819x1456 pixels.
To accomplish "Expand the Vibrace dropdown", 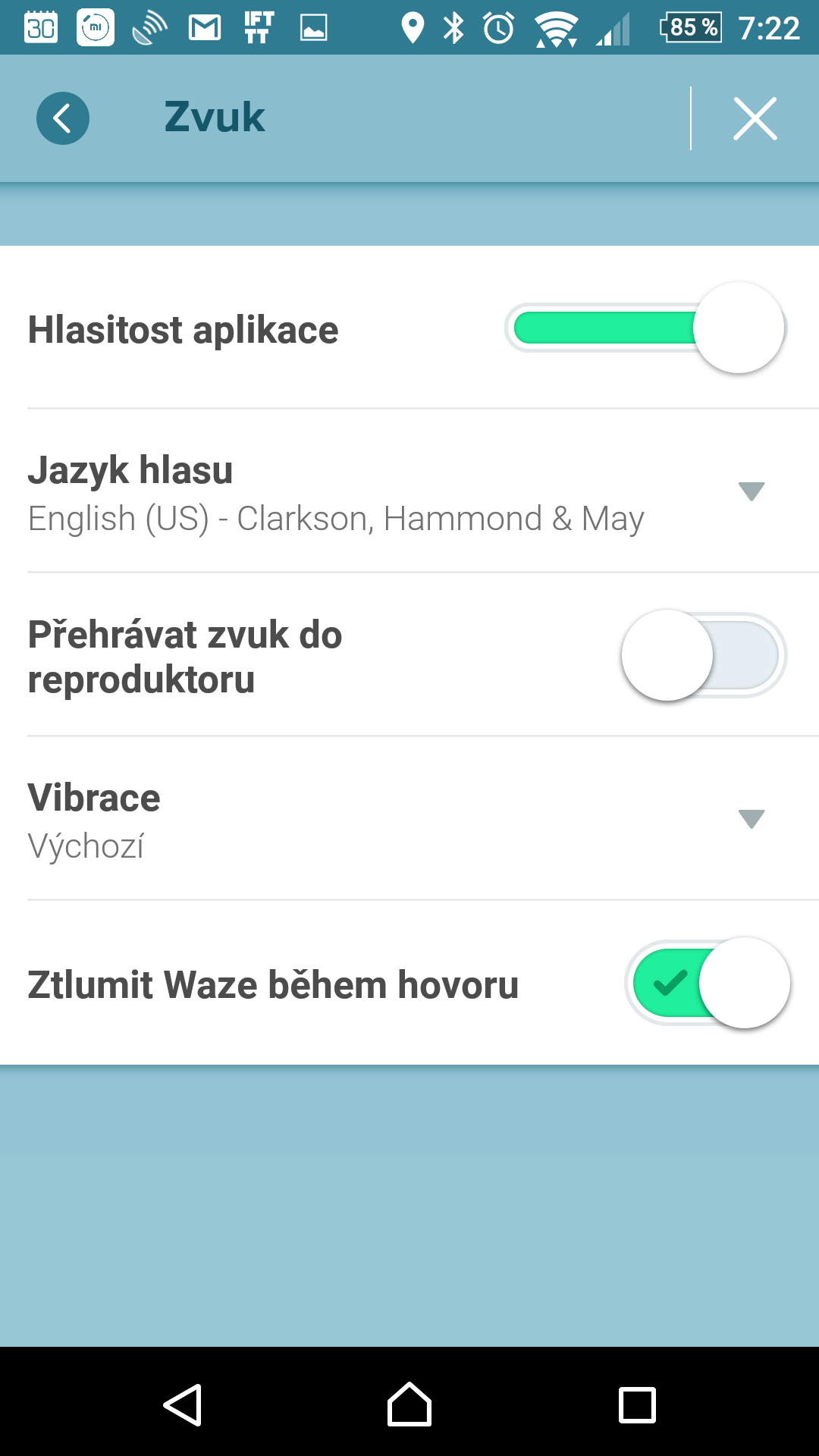I will click(x=409, y=819).
